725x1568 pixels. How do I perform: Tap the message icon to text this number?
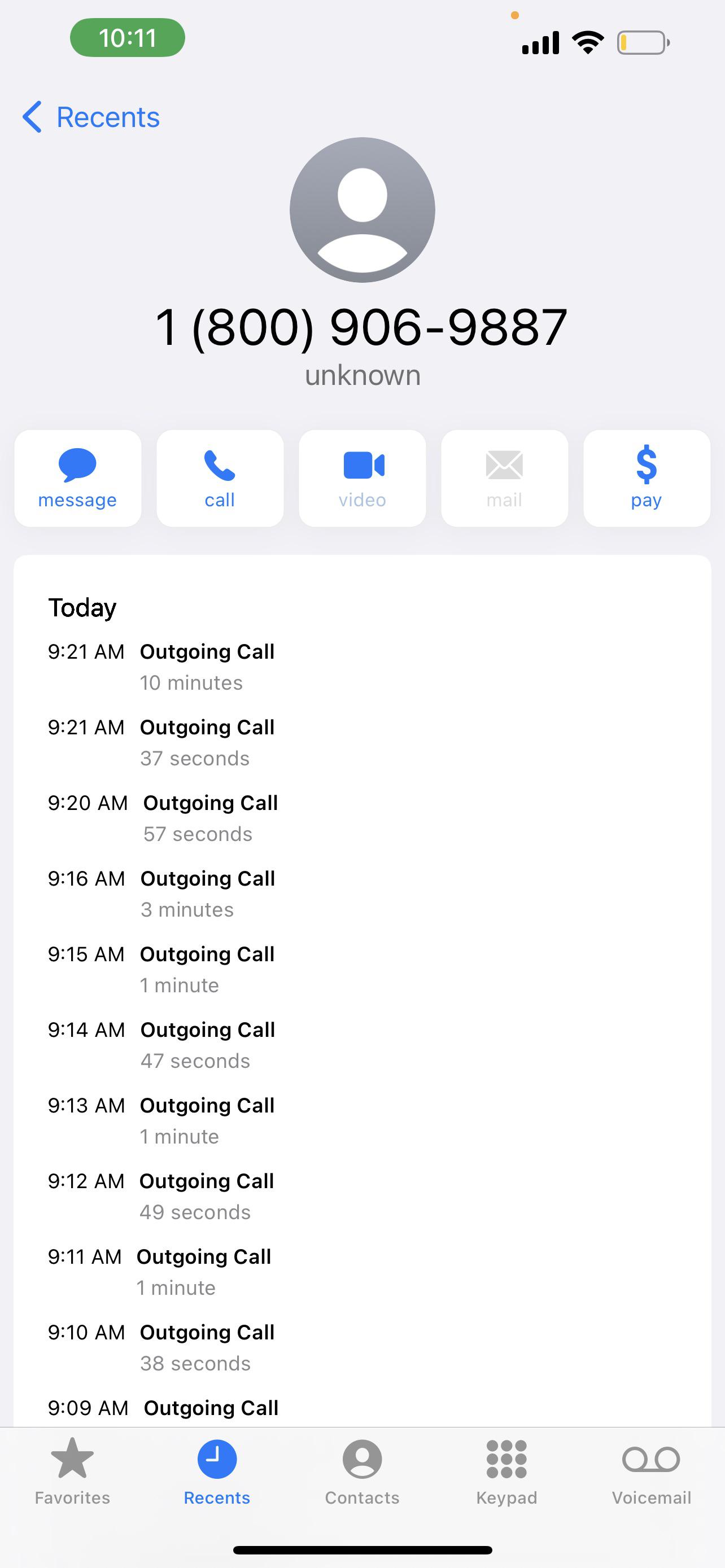pyautogui.click(x=77, y=478)
